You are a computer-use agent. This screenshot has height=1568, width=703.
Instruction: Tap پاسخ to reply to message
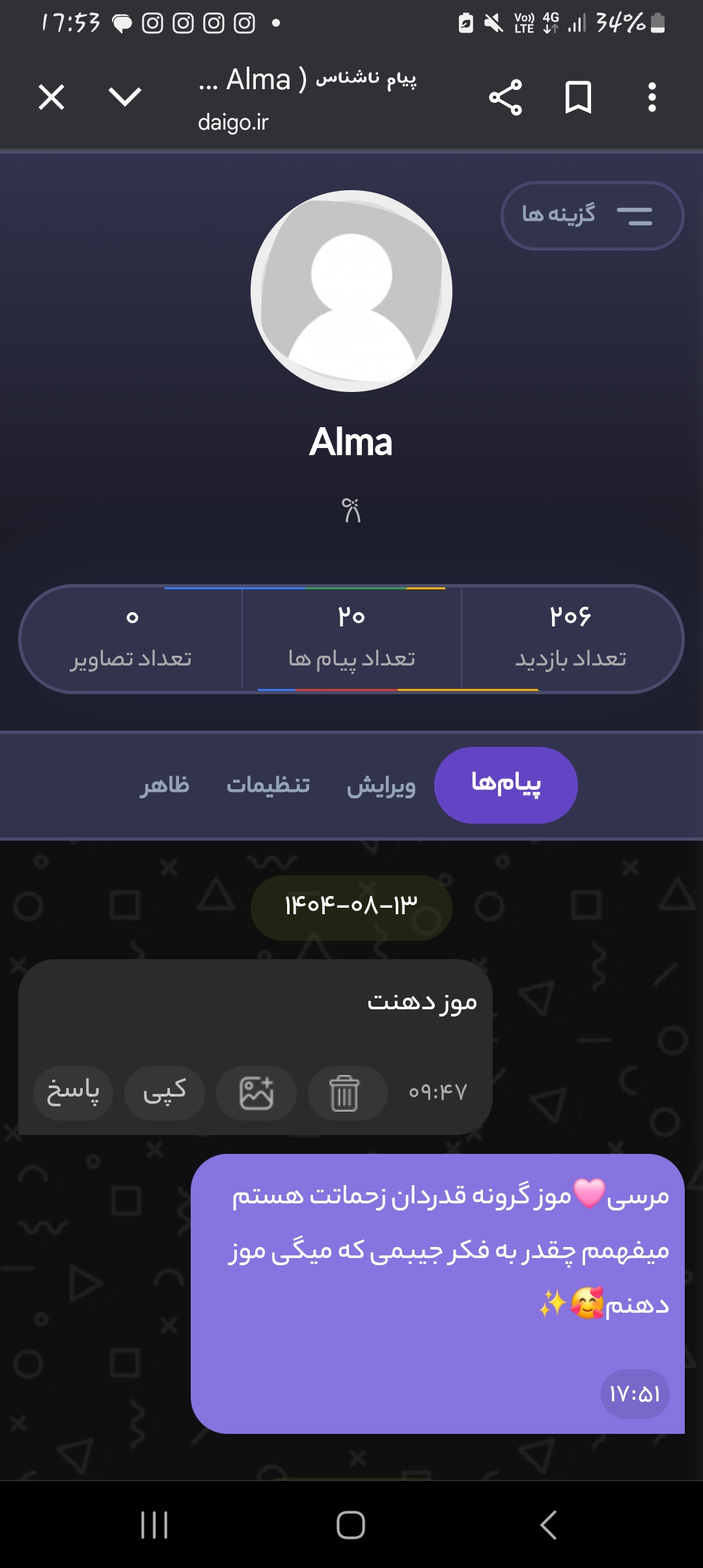pos(73,1093)
